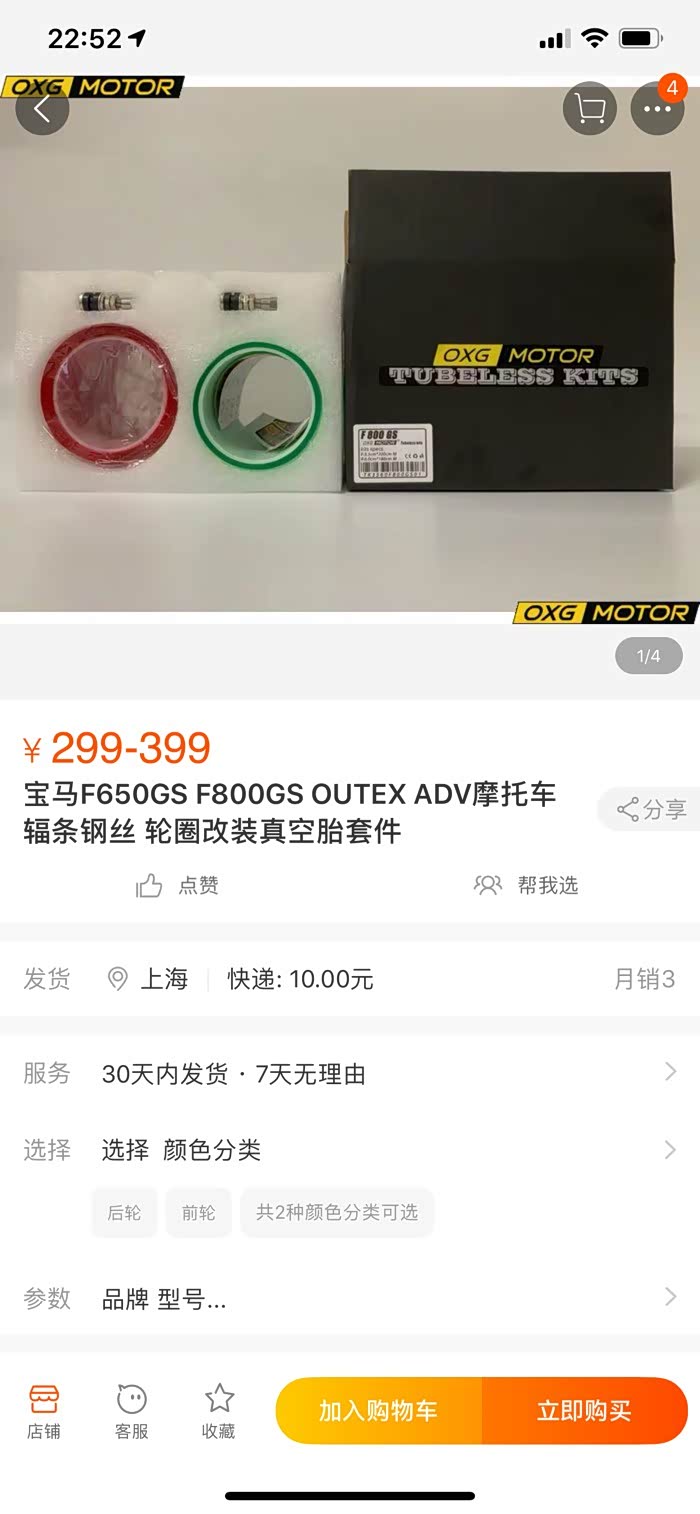This screenshot has width=700, height=1514.
Task: Visit the seller's 店铺 page
Action: (44, 1411)
